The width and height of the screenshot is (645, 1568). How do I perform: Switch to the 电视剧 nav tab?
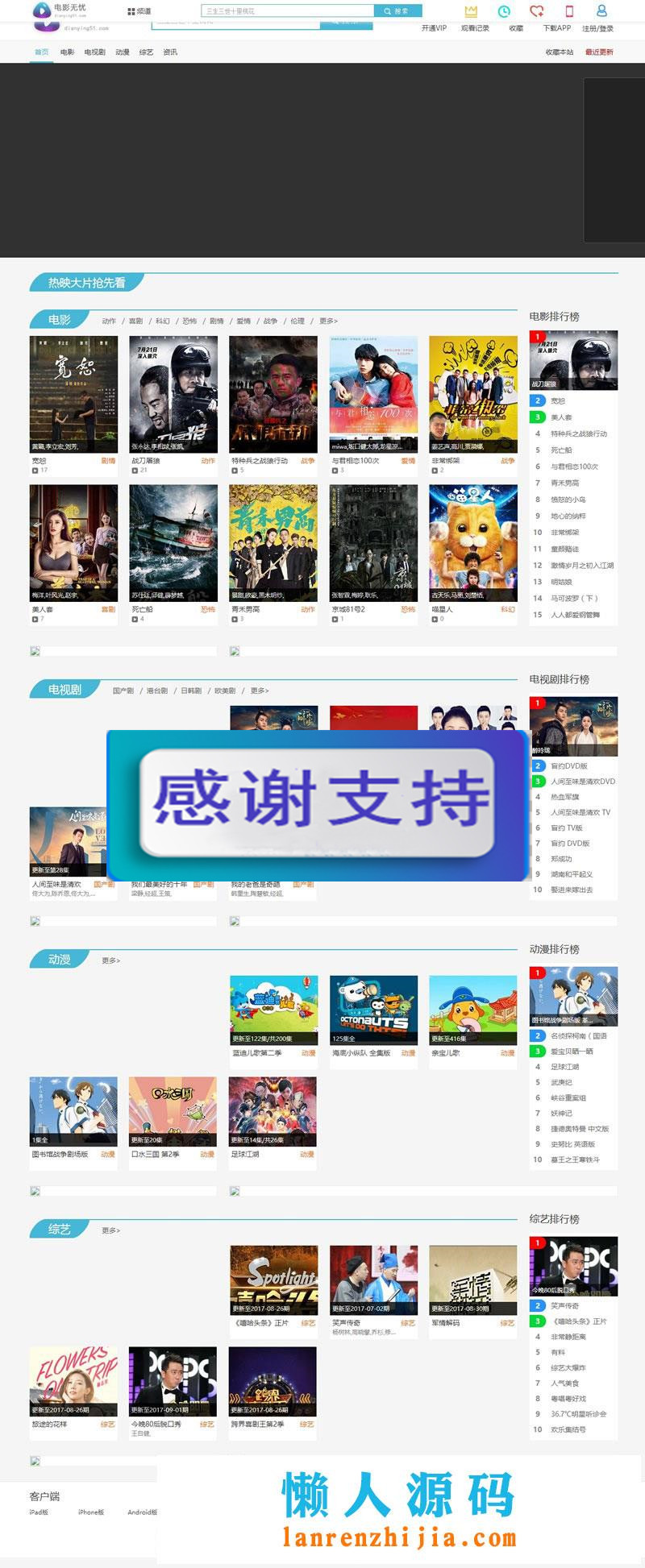(94, 52)
